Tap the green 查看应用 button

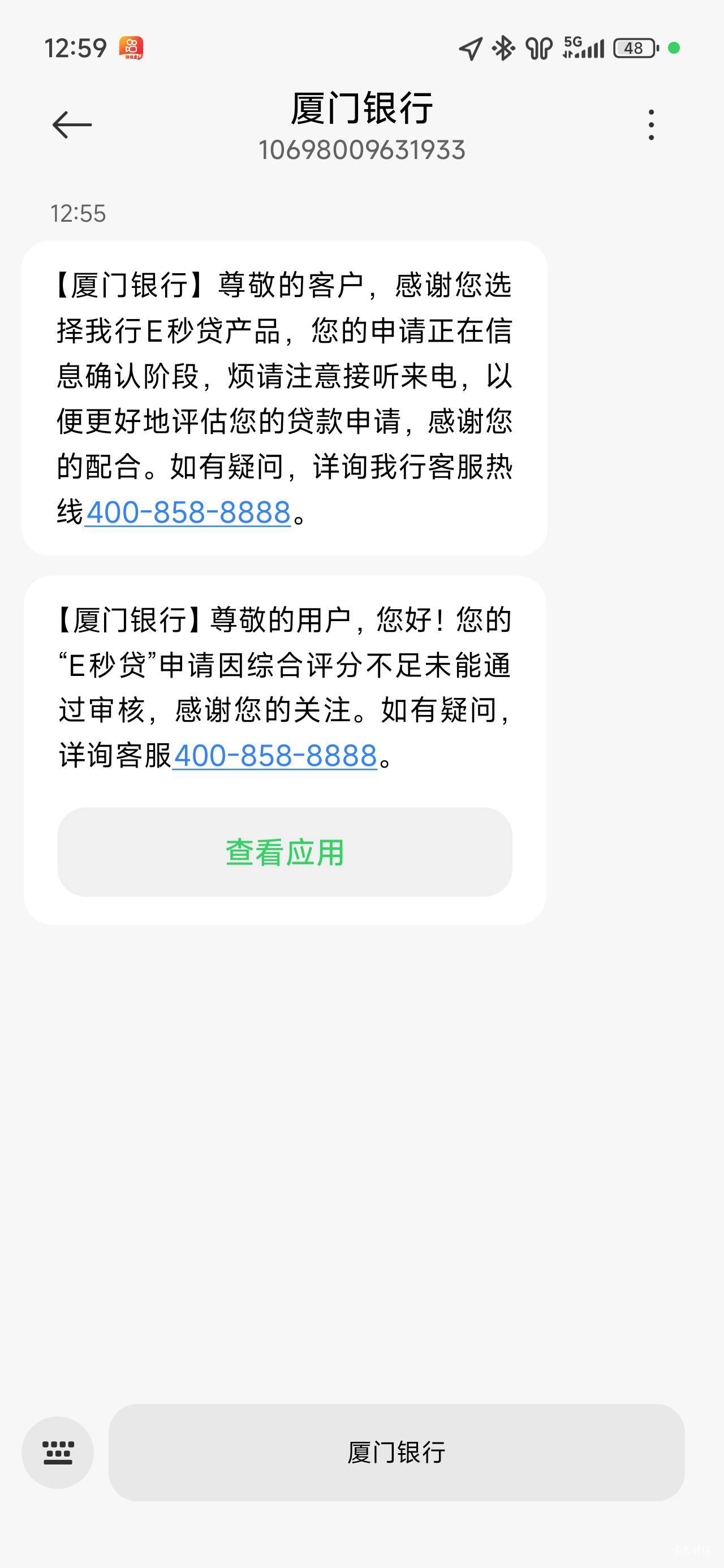[285, 851]
